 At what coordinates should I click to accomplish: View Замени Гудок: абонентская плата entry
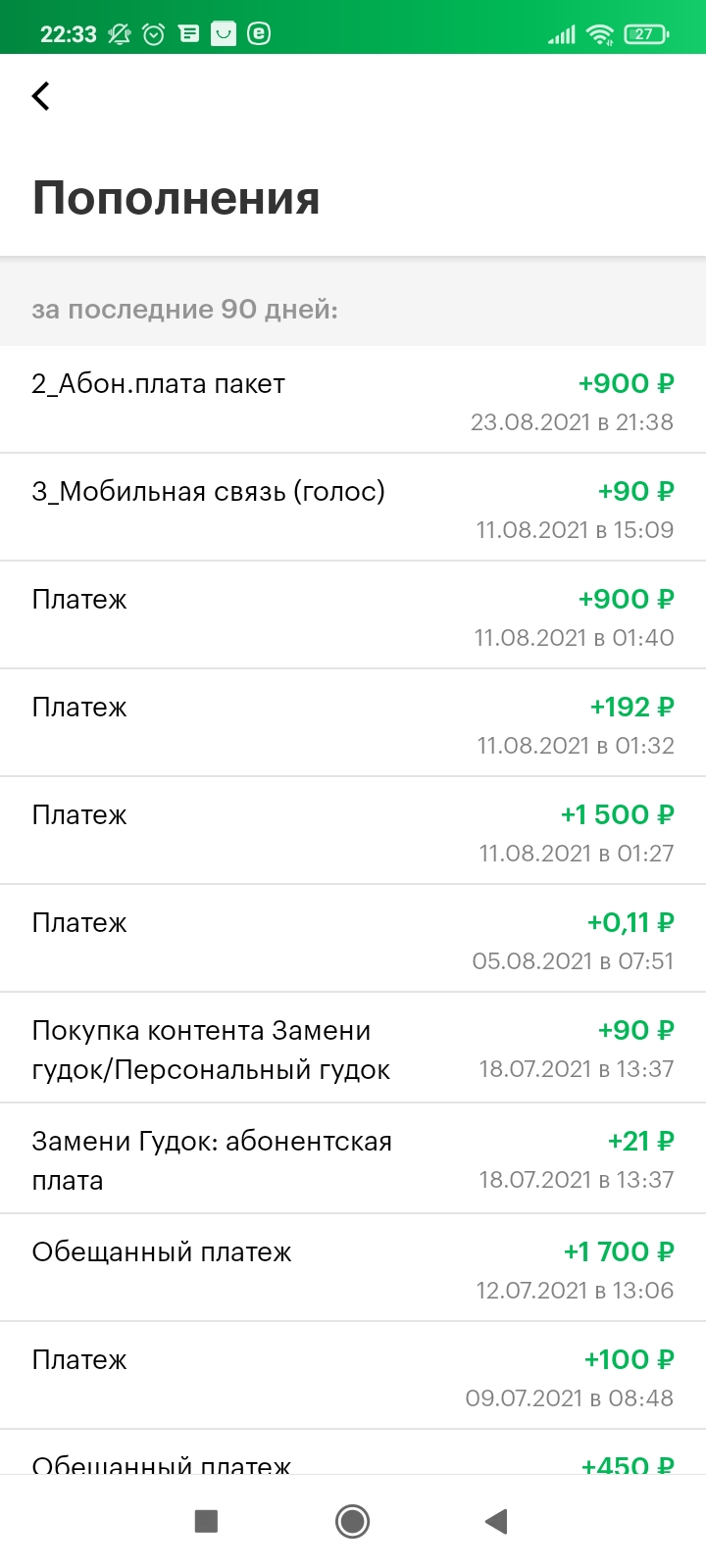(353, 1158)
